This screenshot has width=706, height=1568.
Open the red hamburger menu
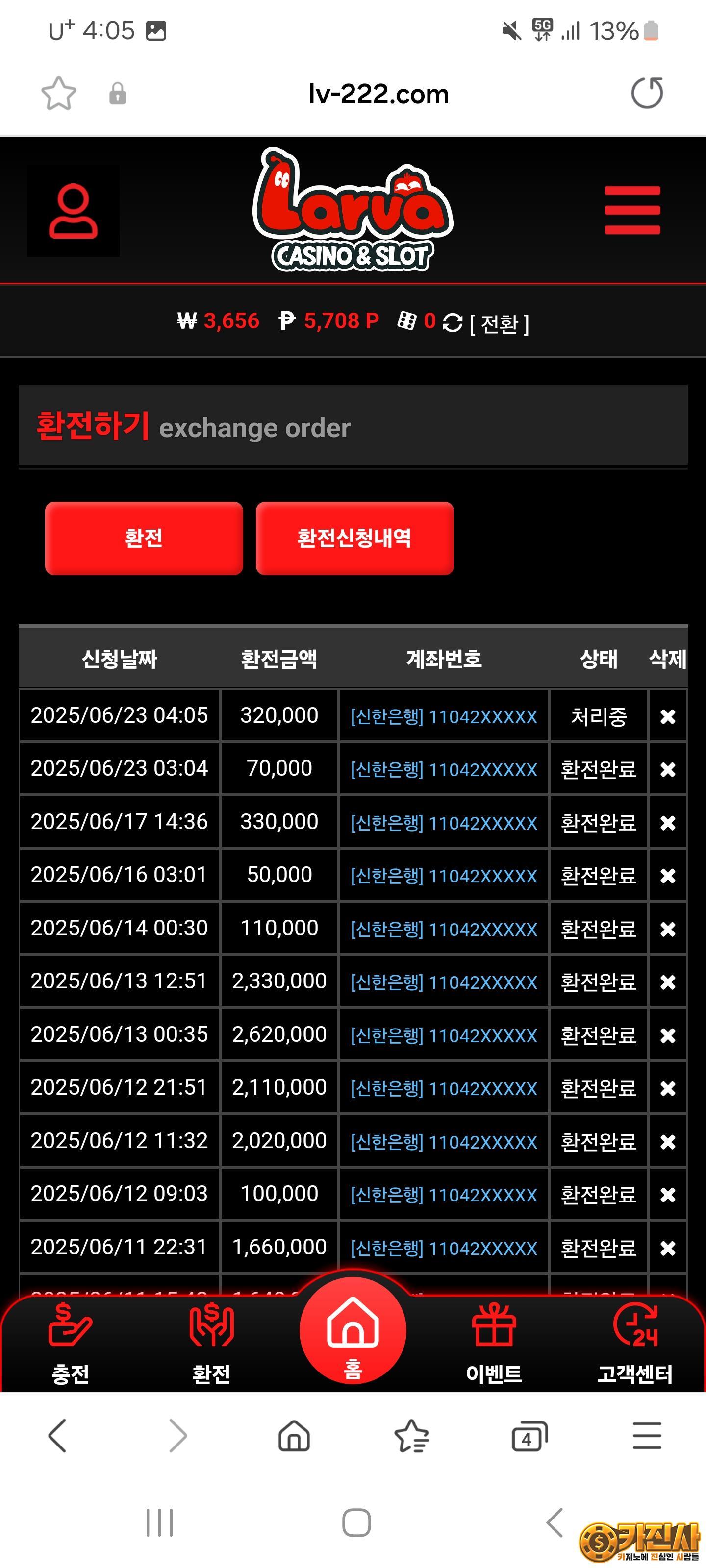point(631,211)
